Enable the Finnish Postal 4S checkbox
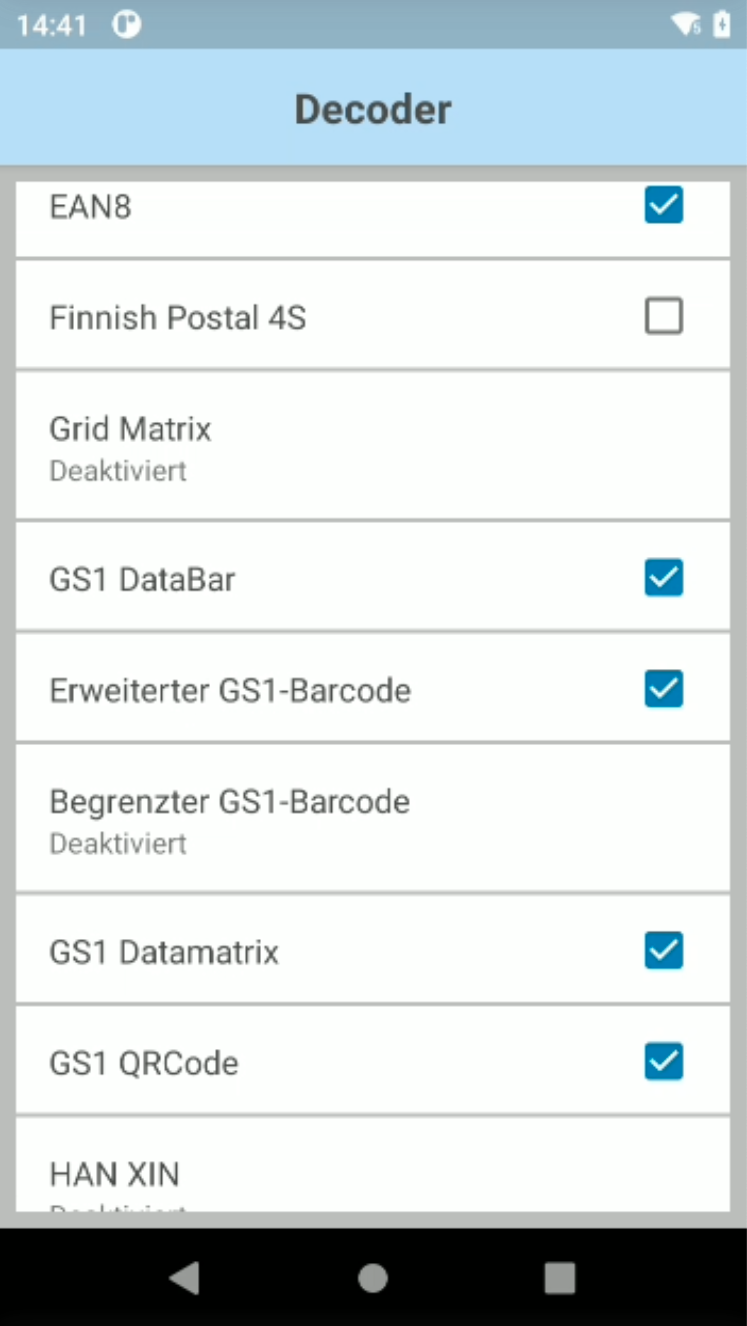The image size is (747, 1326). point(663,317)
